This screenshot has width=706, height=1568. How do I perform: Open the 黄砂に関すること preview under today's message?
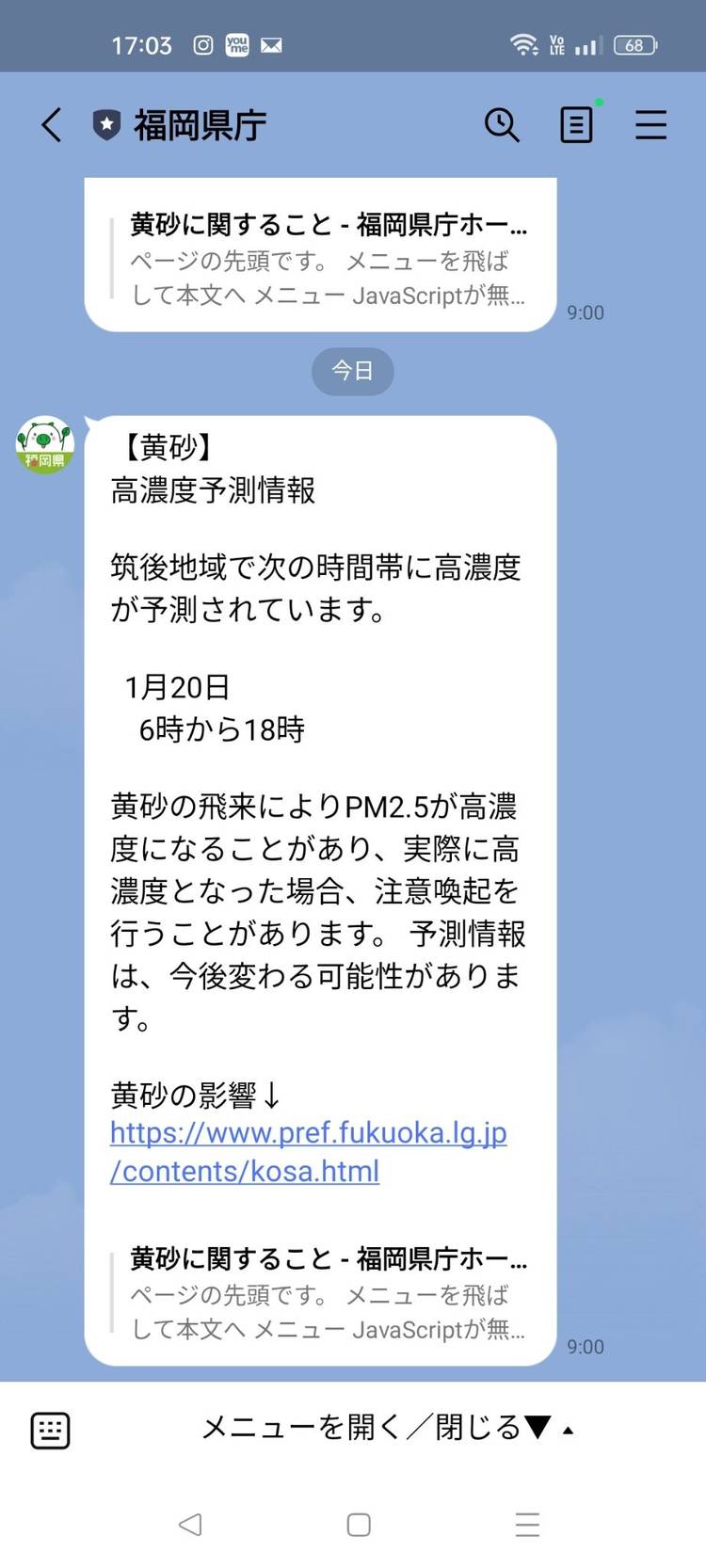point(328,1293)
